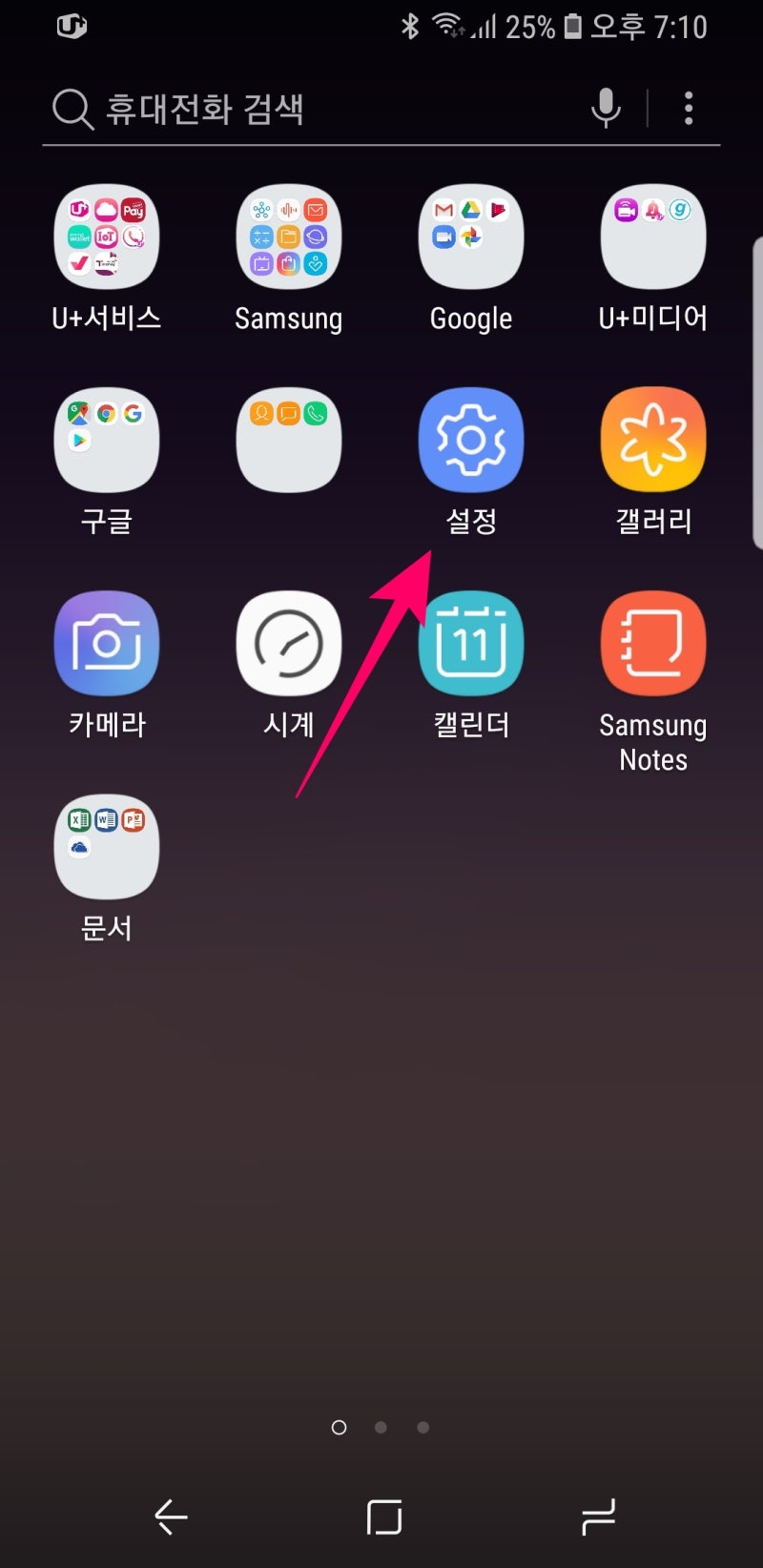Image resolution: width=763 pixels, height=1568 pixels.
Task: Go back with the navigation bar arrow
Action: (x=172, y=1516)
